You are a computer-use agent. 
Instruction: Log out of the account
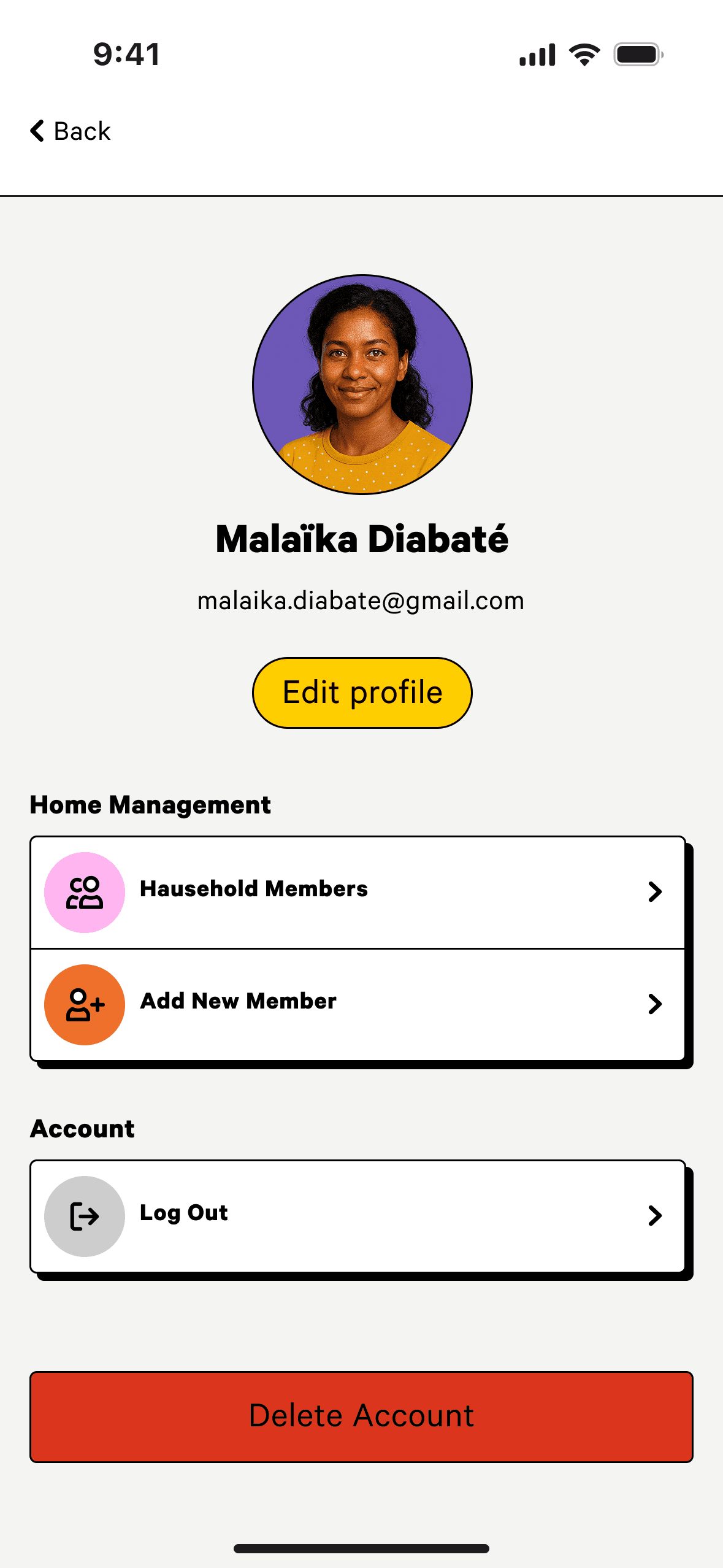pos(358,1215)
